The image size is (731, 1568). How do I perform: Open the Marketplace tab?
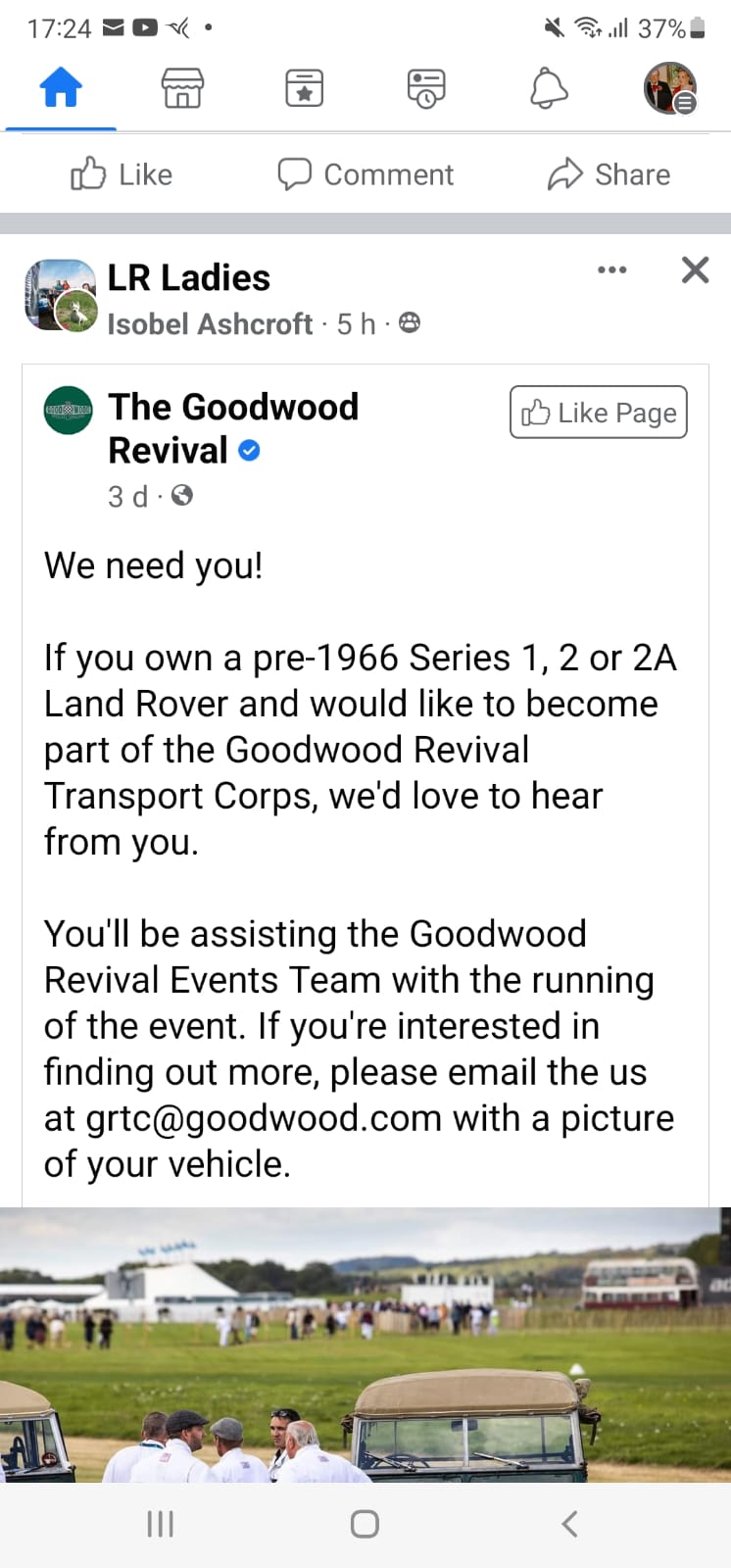182,88
